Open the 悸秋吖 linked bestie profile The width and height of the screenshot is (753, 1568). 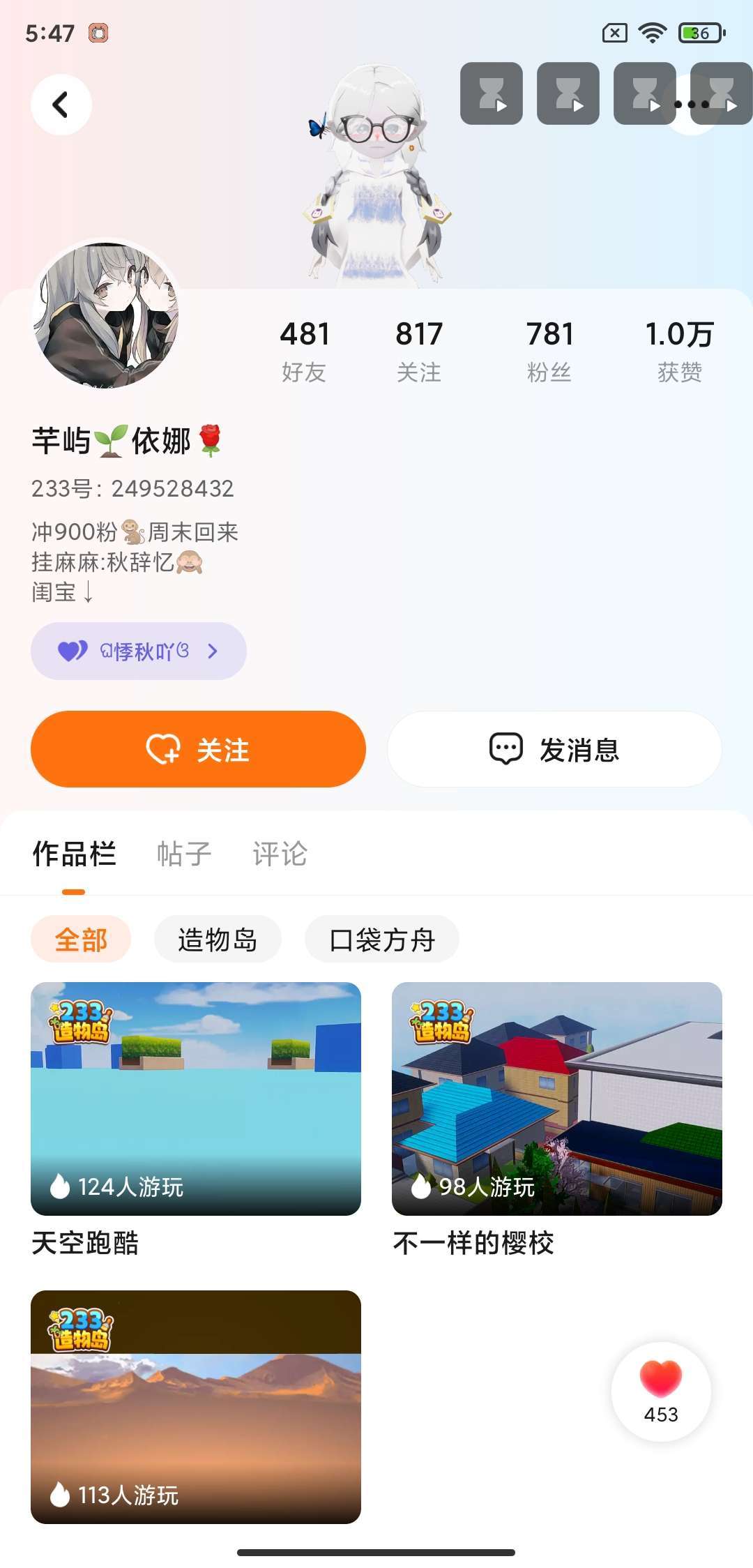tap(139, 651)
